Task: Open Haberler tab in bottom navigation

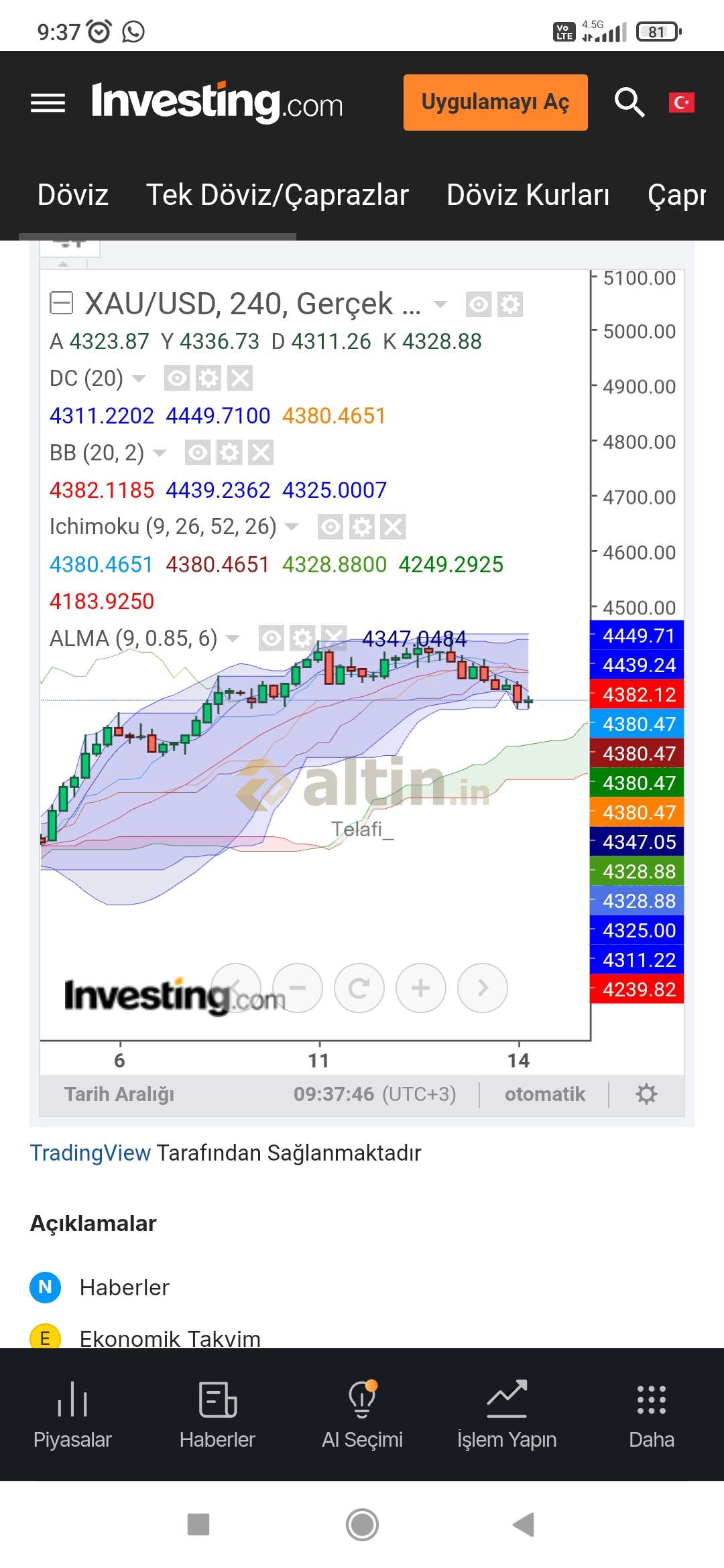Action: click(x=217, y=1415)
